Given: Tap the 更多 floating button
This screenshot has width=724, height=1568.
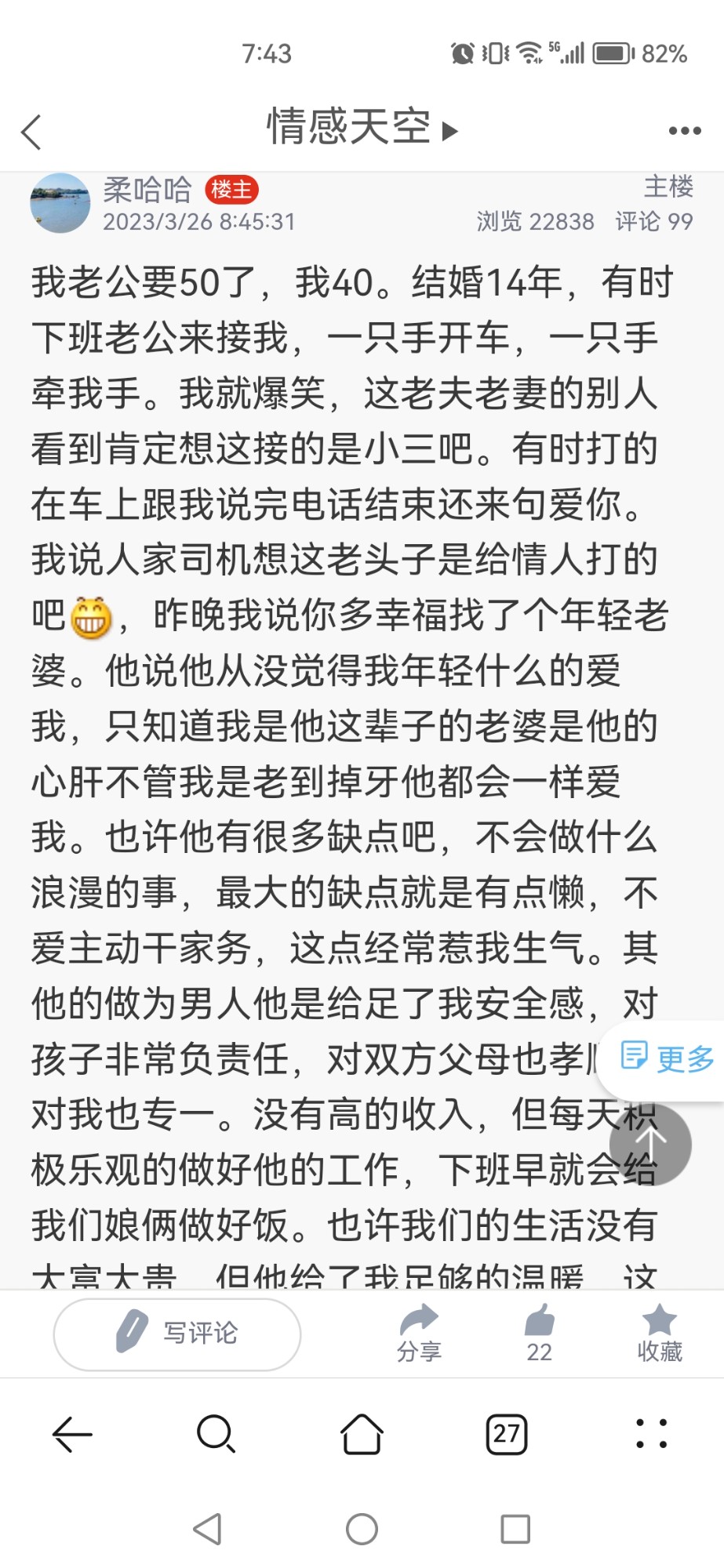Looking at the screenshot, I should (x=667, y=1058).
